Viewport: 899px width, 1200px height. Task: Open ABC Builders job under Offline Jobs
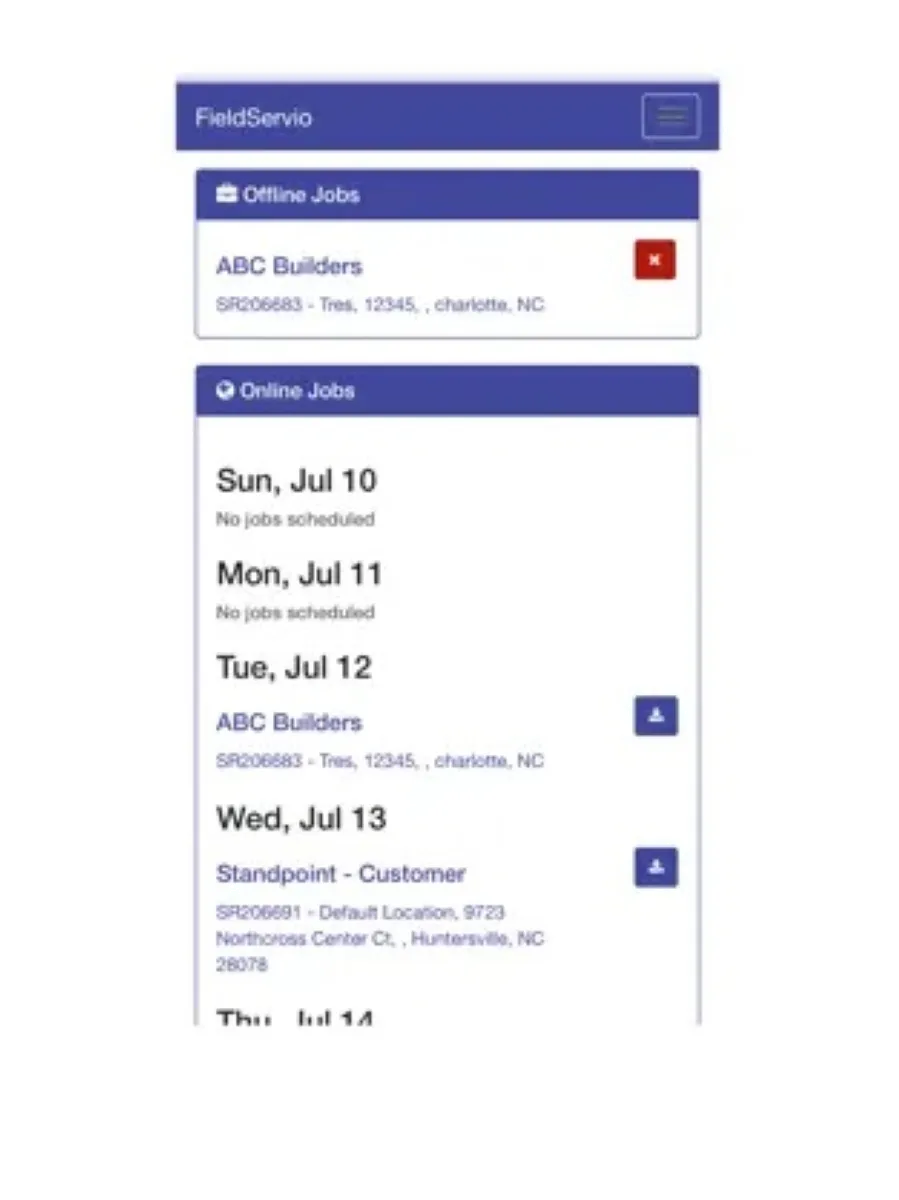tap(289, 266)
